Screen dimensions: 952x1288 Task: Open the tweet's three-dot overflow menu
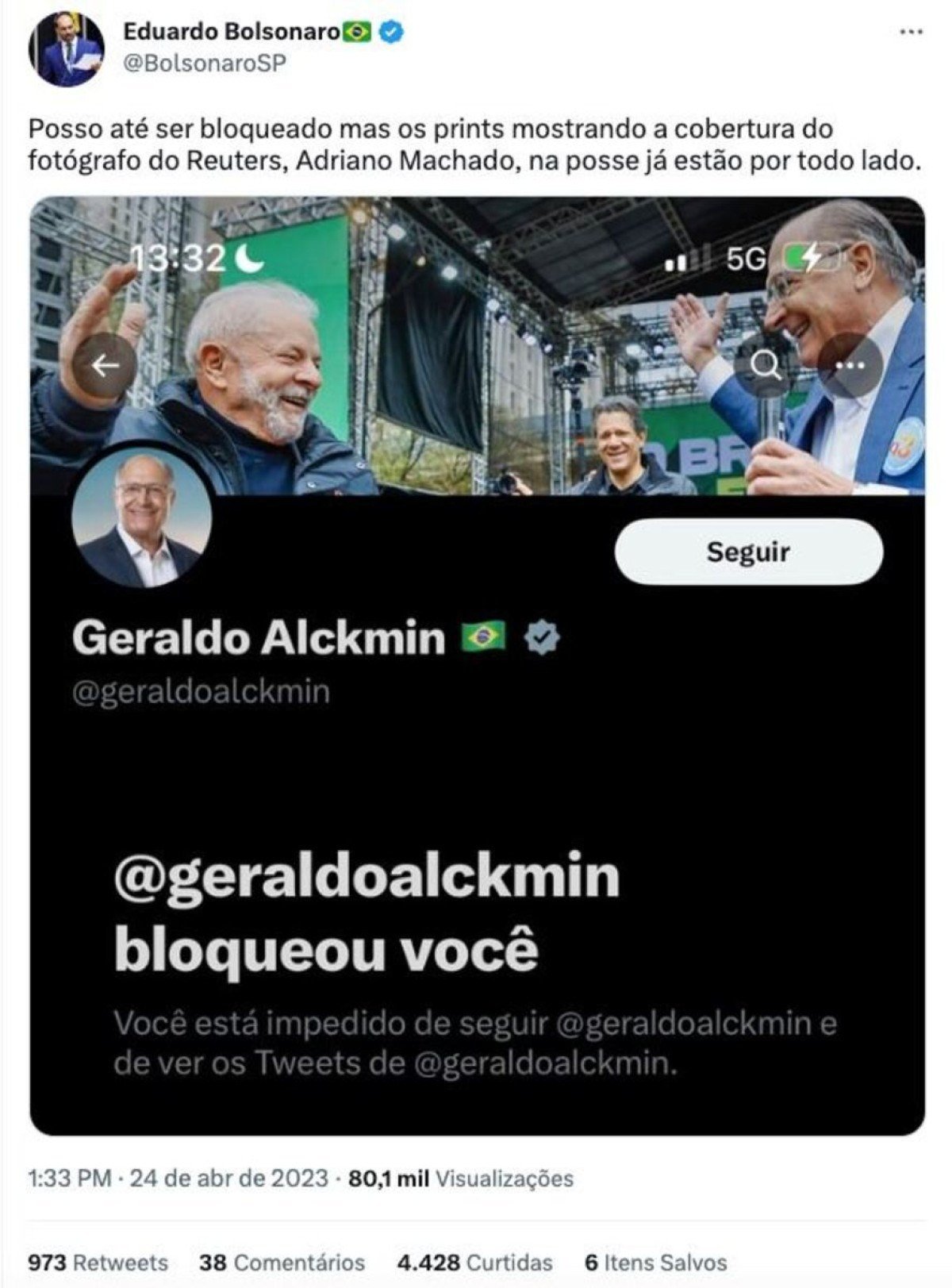[909, 33]
